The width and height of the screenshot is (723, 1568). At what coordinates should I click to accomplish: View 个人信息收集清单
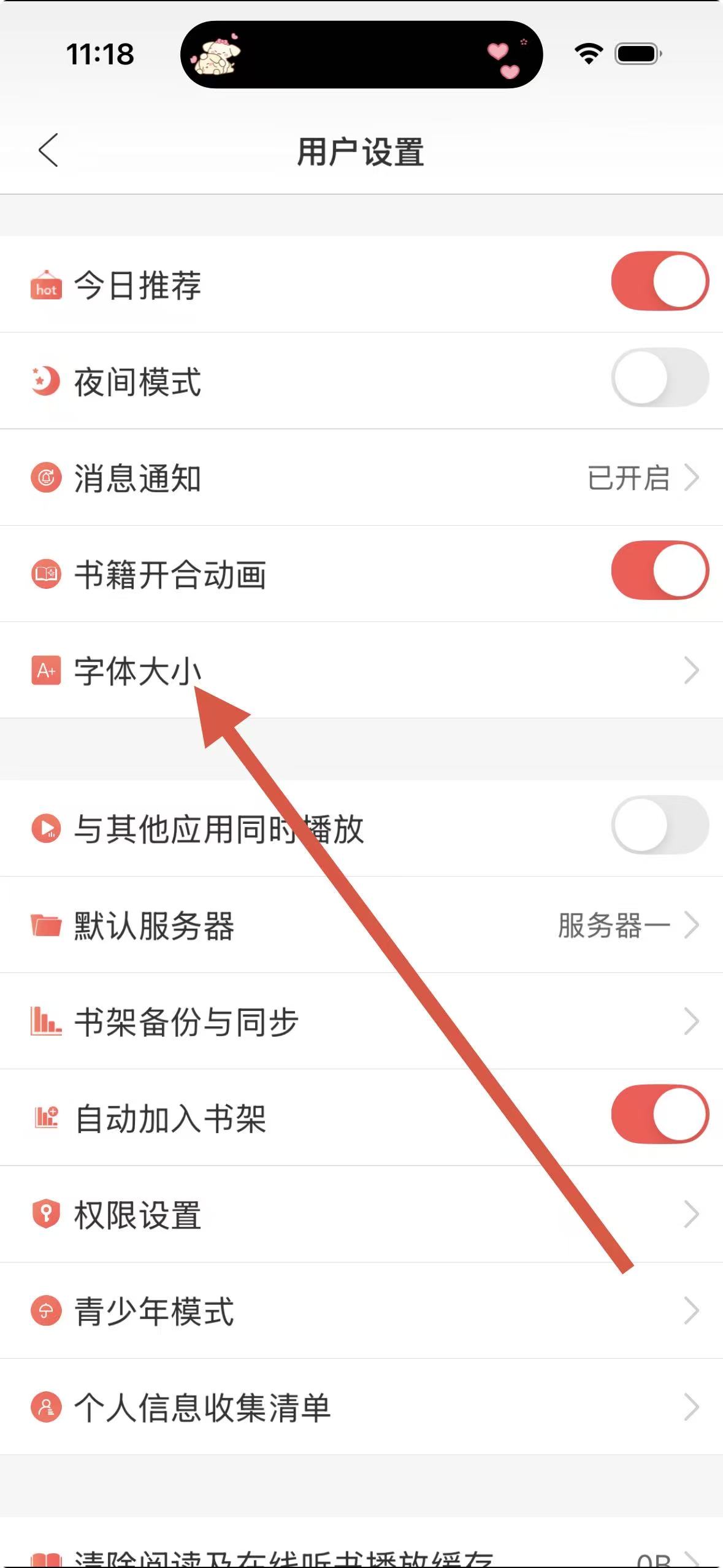click(362, 1407)
